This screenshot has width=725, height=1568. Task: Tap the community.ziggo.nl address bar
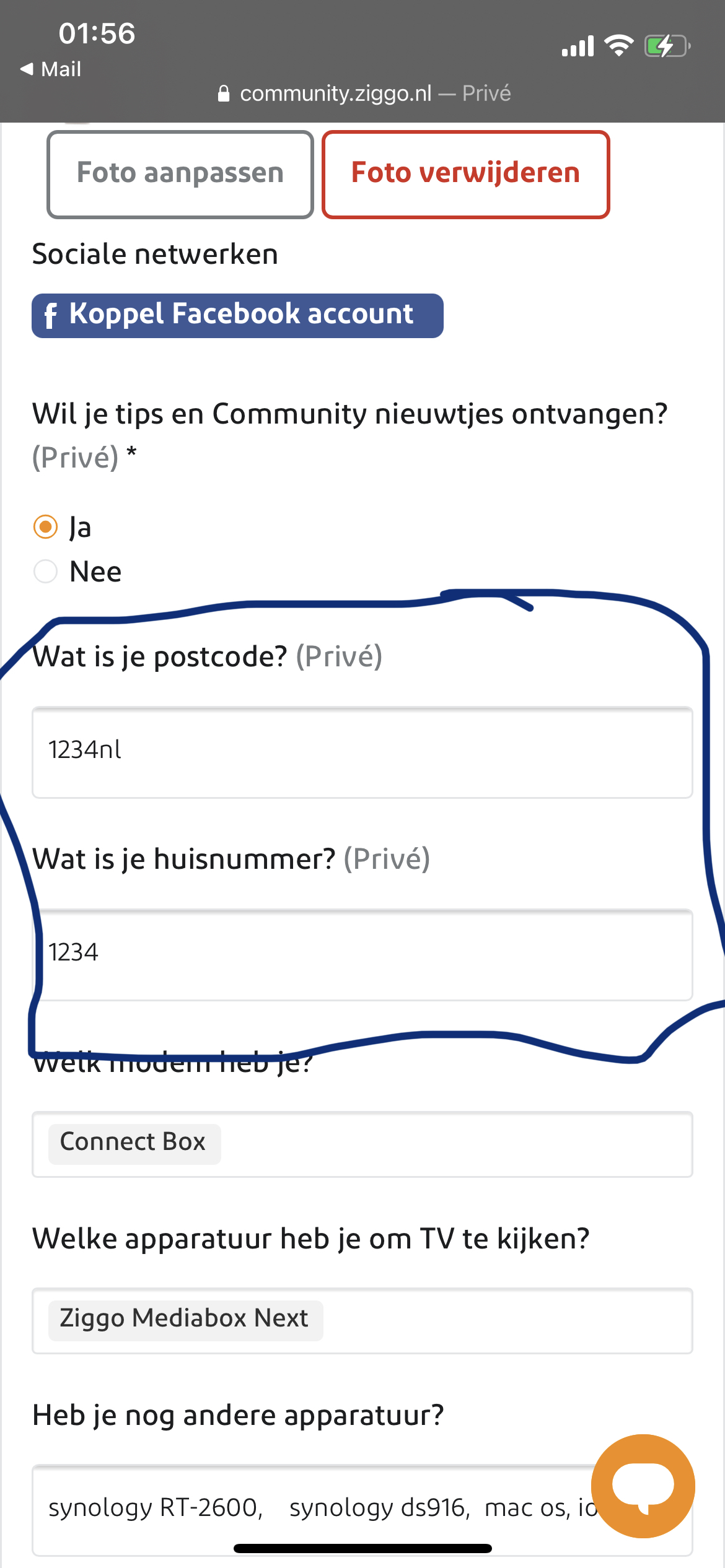[363, 94]
